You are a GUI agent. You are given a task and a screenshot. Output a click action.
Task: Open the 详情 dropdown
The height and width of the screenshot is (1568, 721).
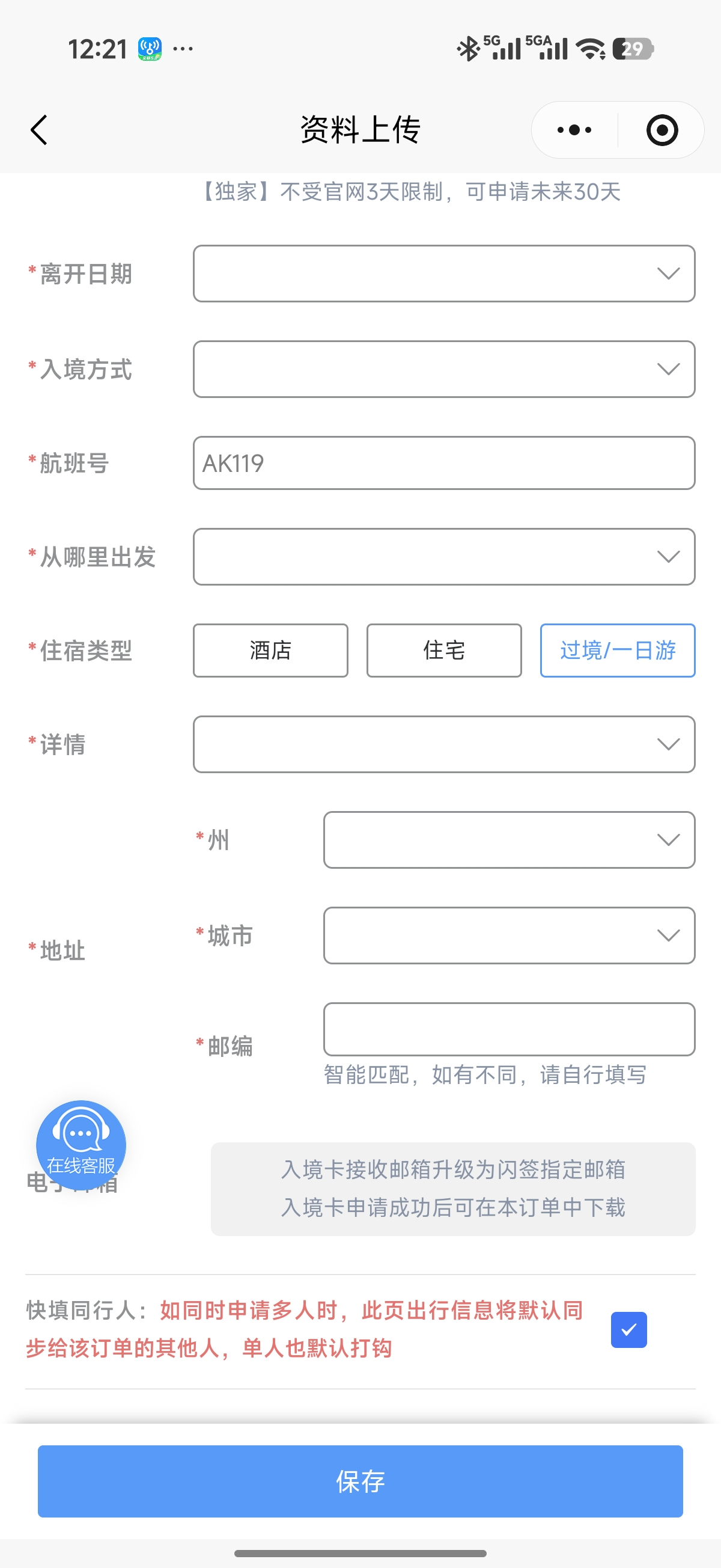(x=443, y=744)
